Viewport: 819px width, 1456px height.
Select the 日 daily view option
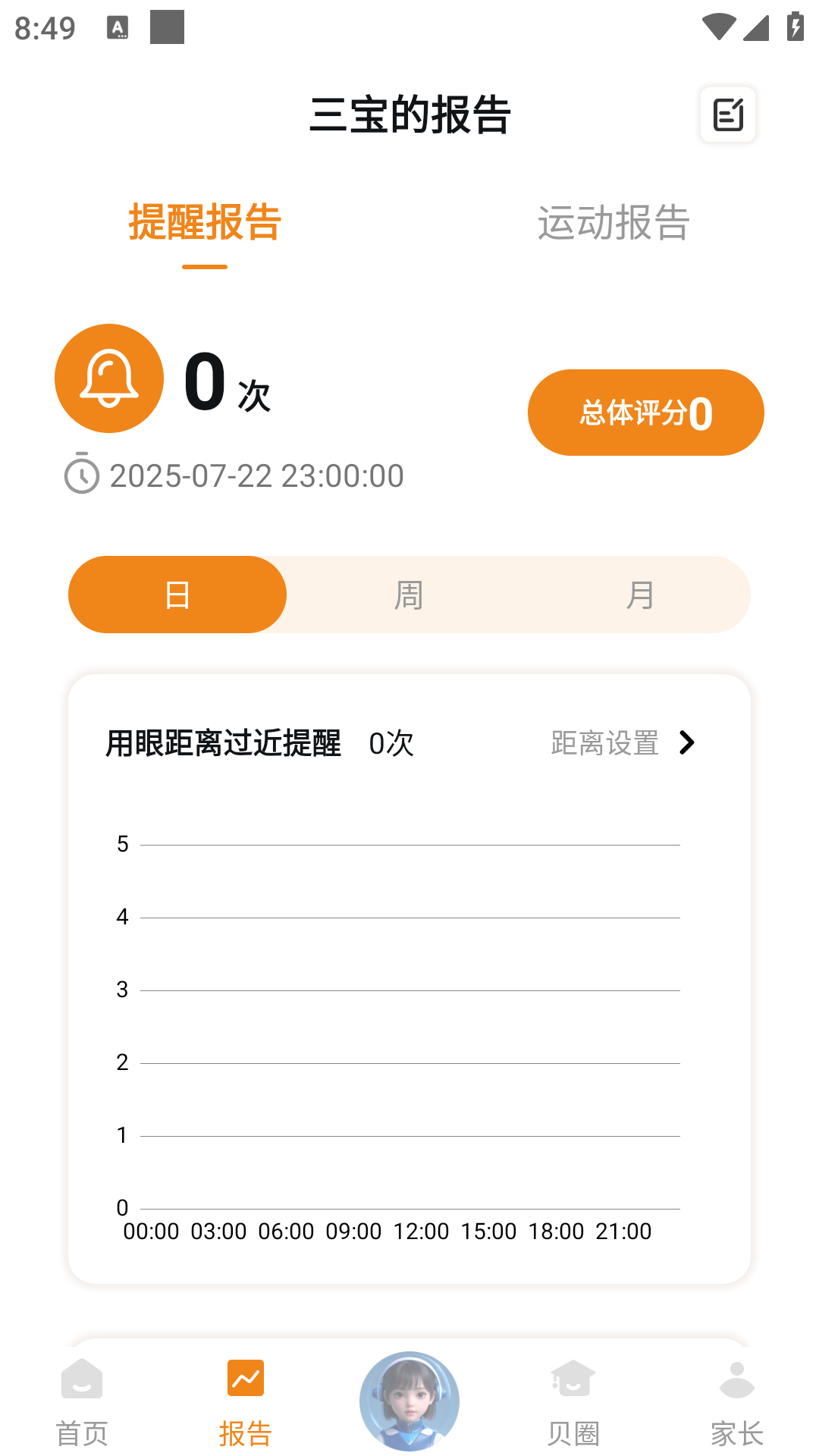coord(177,594)
